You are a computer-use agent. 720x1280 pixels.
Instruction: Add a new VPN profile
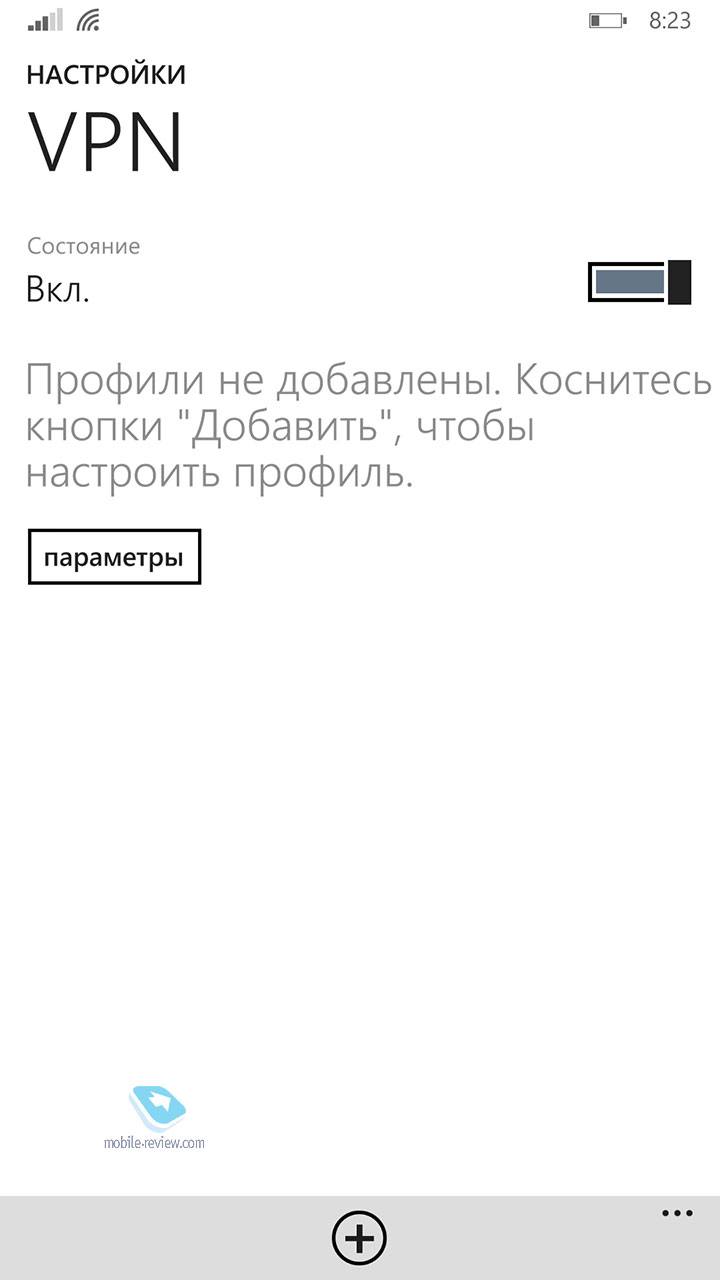pos(359,1239)
